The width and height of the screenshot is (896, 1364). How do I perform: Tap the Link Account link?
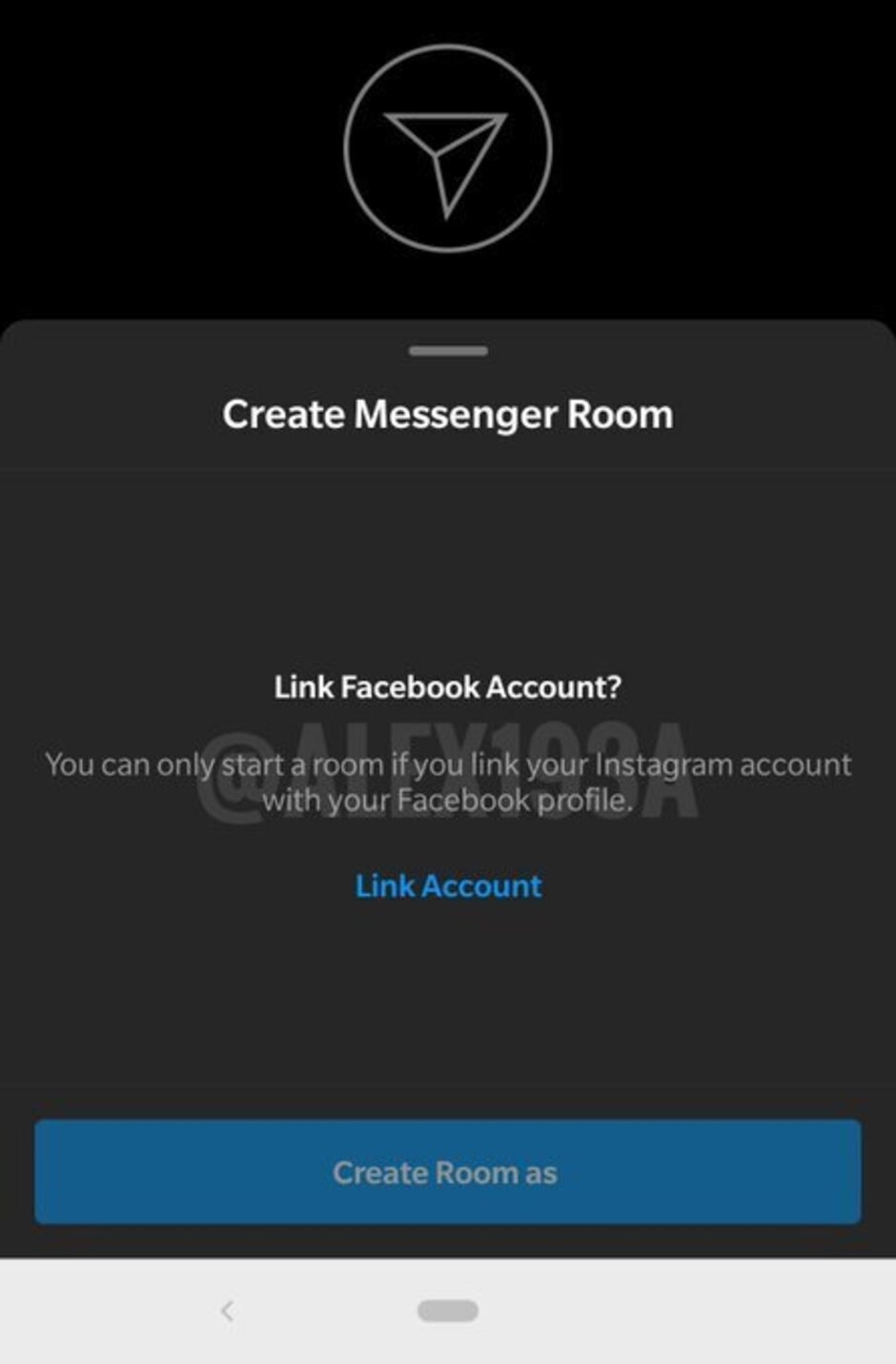pyautogui.click(x=448, y=886)
